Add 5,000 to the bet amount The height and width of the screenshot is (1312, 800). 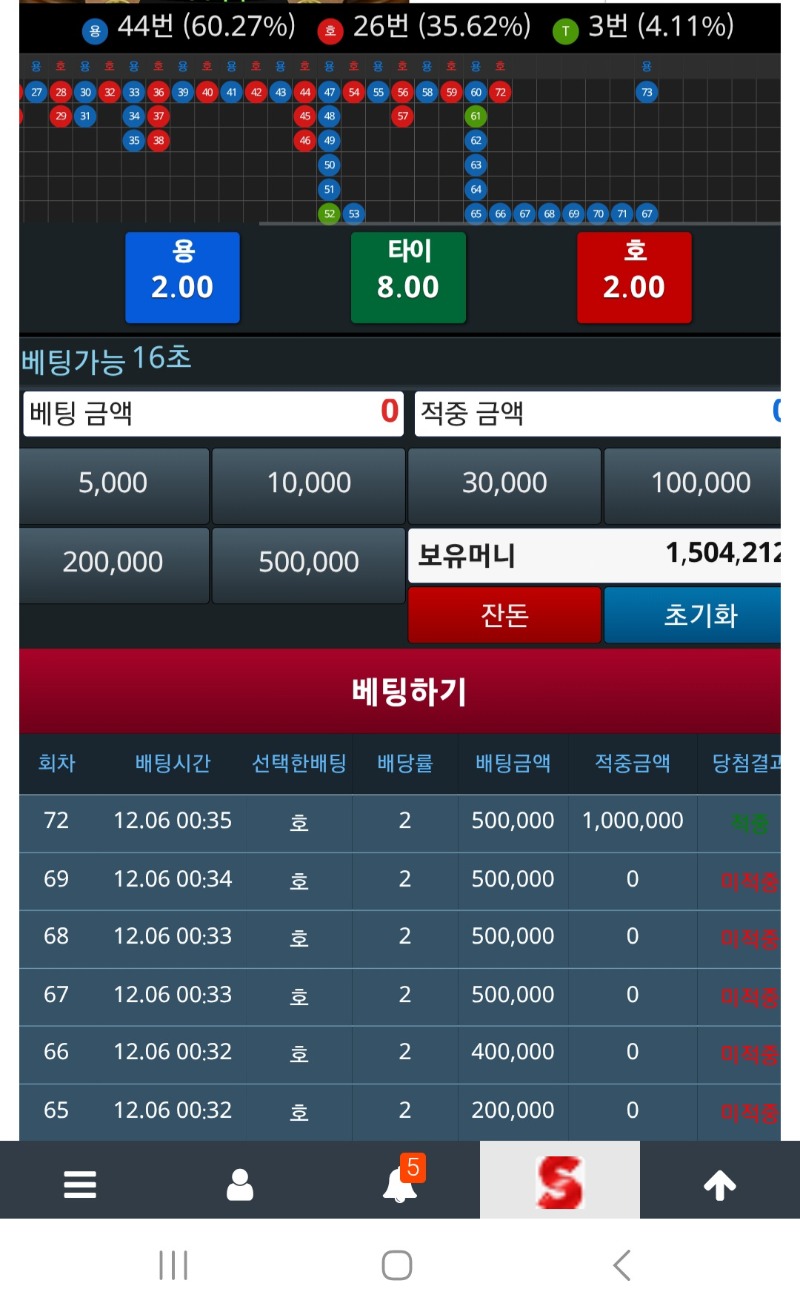click(113, 484)
